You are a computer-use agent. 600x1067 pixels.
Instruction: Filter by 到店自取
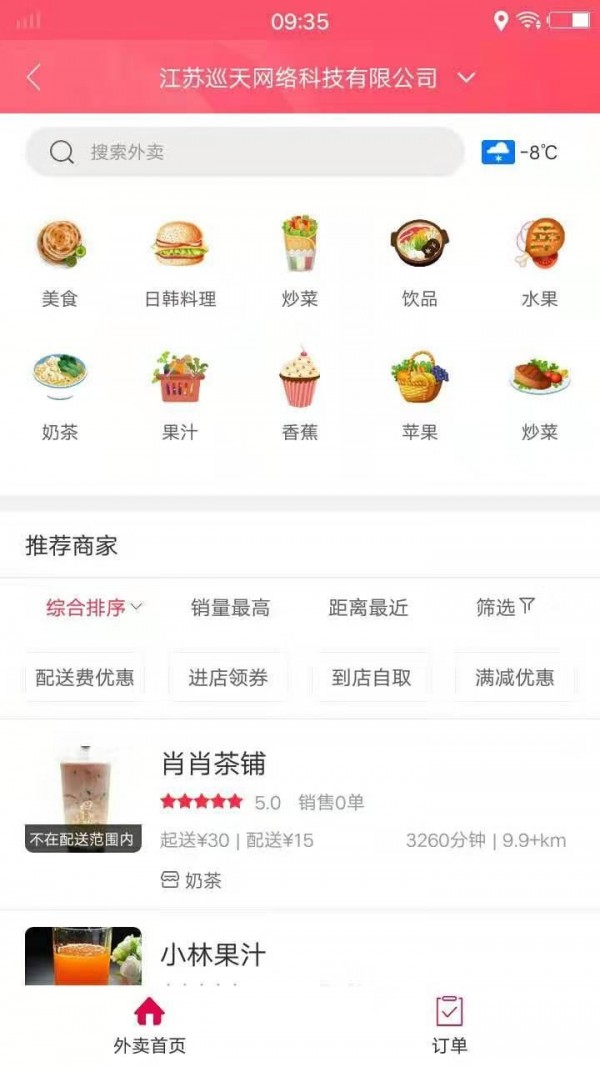coord(371,677)
